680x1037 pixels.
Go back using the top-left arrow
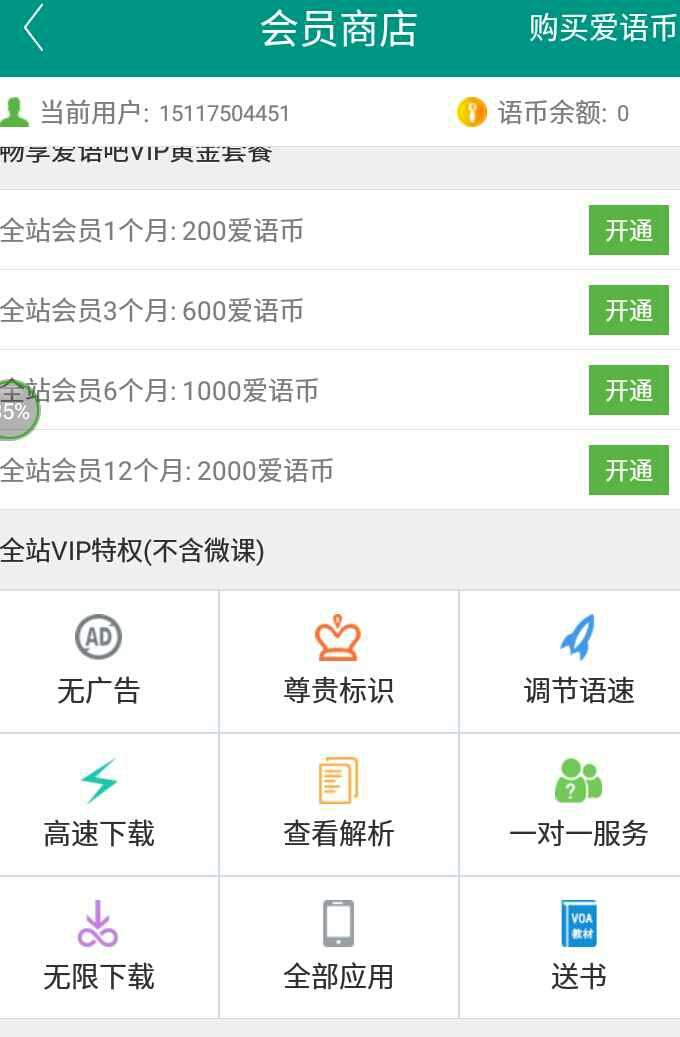click(x=34, y=28)
